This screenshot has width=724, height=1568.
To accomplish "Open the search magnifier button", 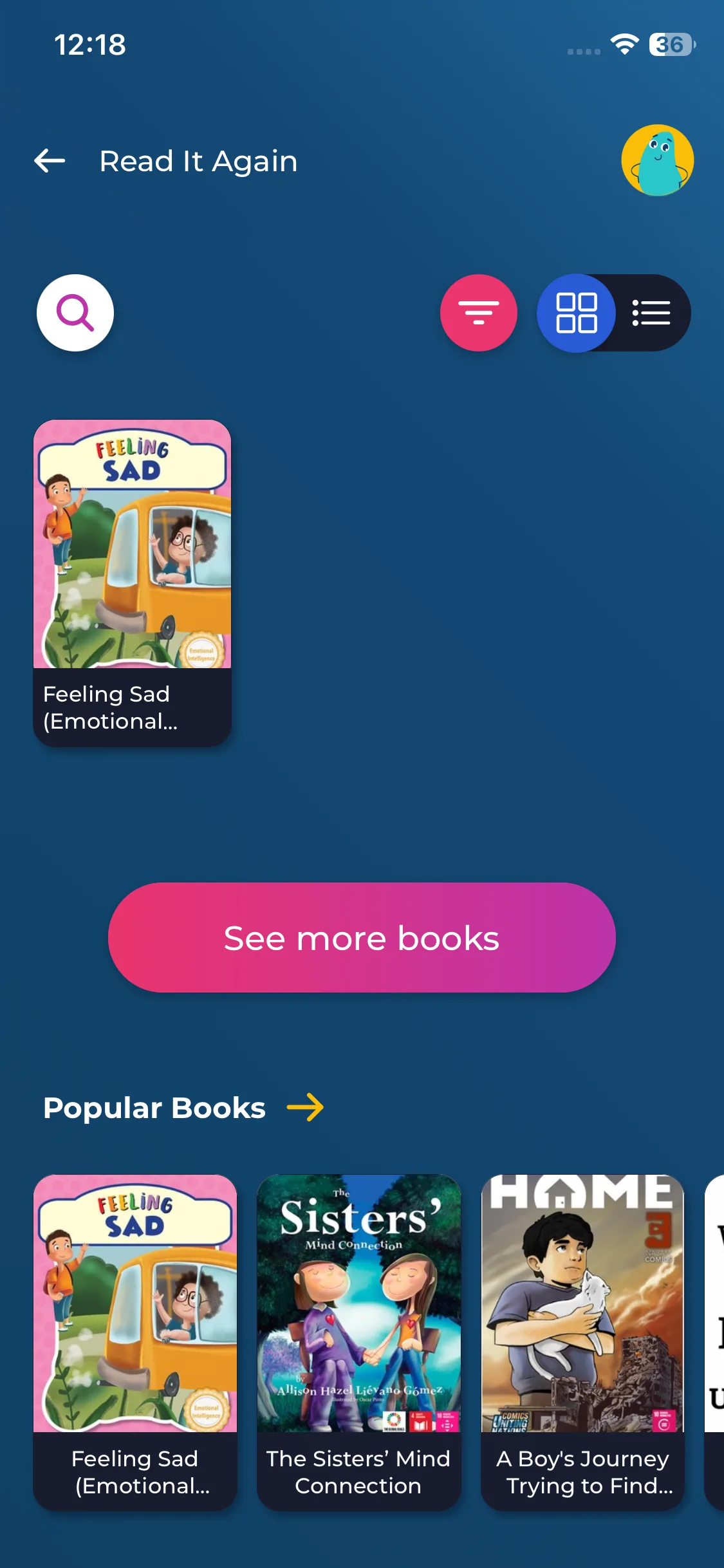I will point(75,313).
